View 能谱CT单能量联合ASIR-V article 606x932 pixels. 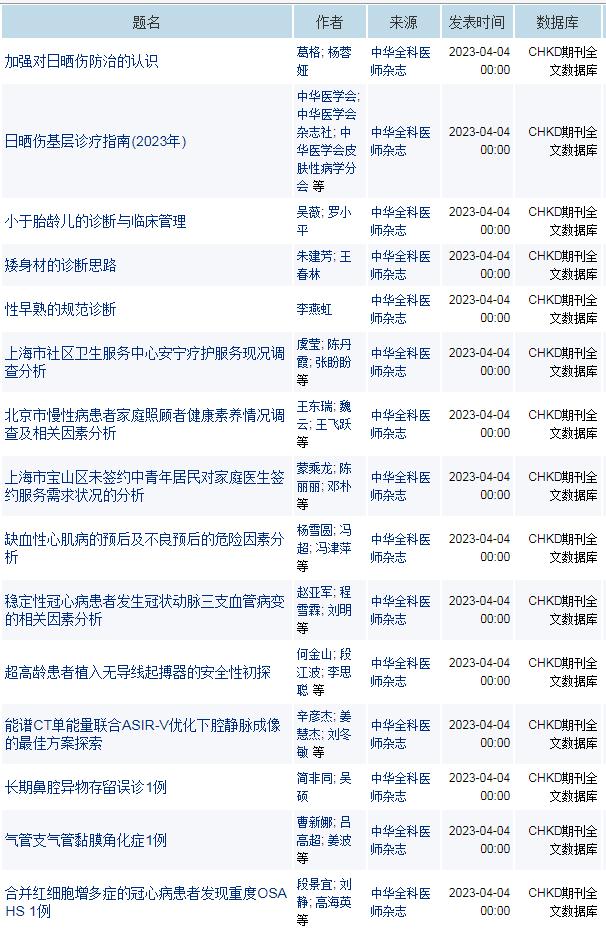[x=143, y=734]
